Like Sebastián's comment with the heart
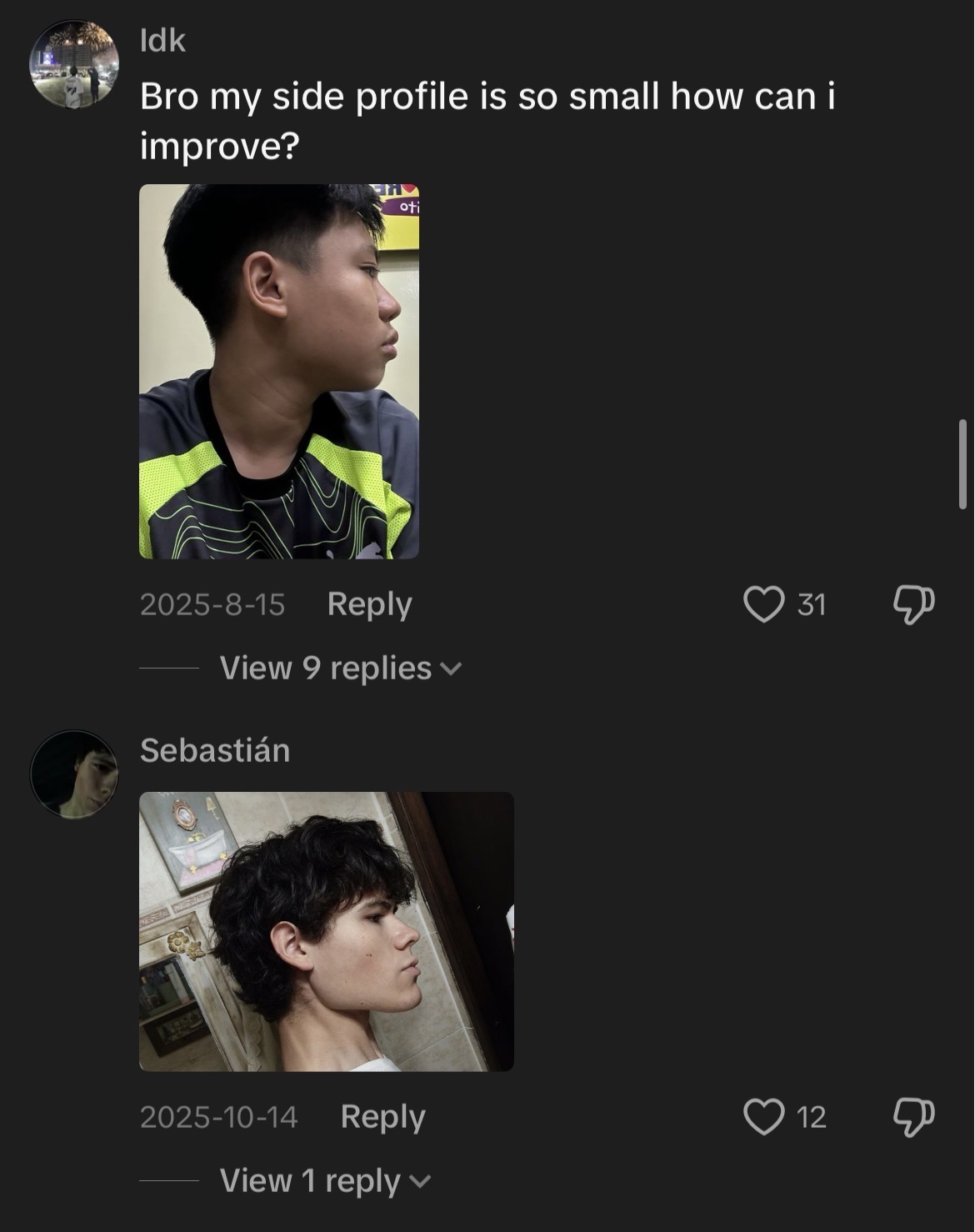 click(x=763, y=1117)
